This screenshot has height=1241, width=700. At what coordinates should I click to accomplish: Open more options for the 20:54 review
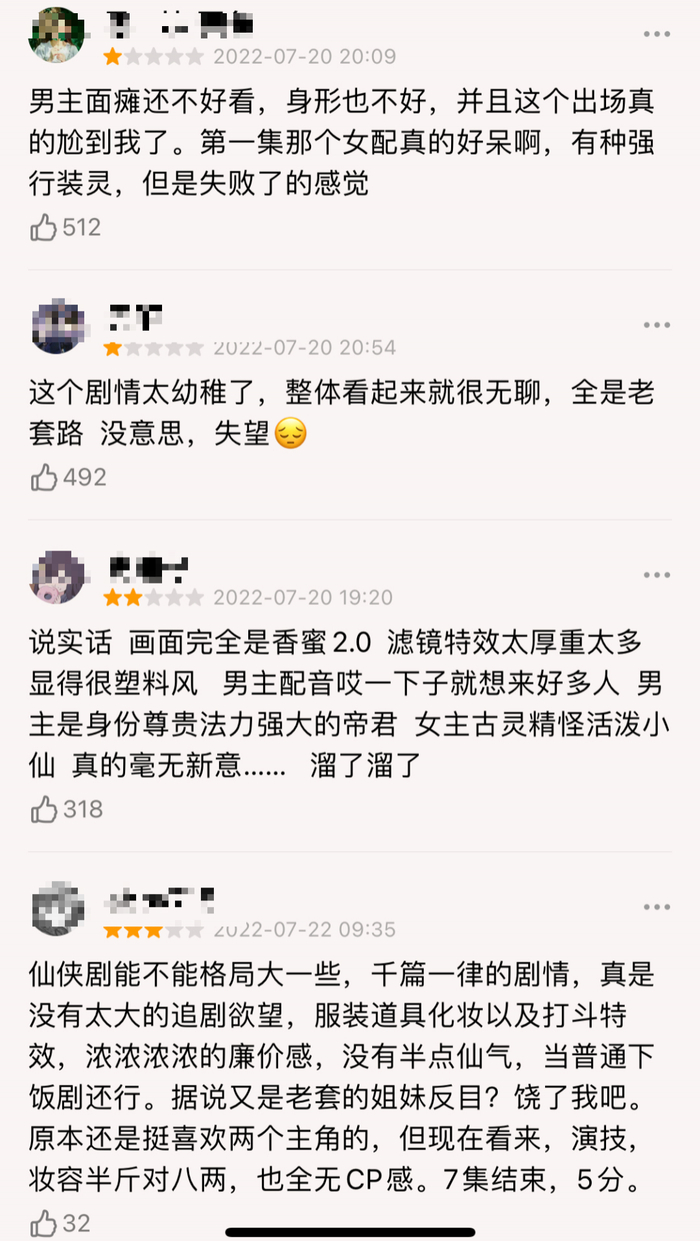(657, 326)
